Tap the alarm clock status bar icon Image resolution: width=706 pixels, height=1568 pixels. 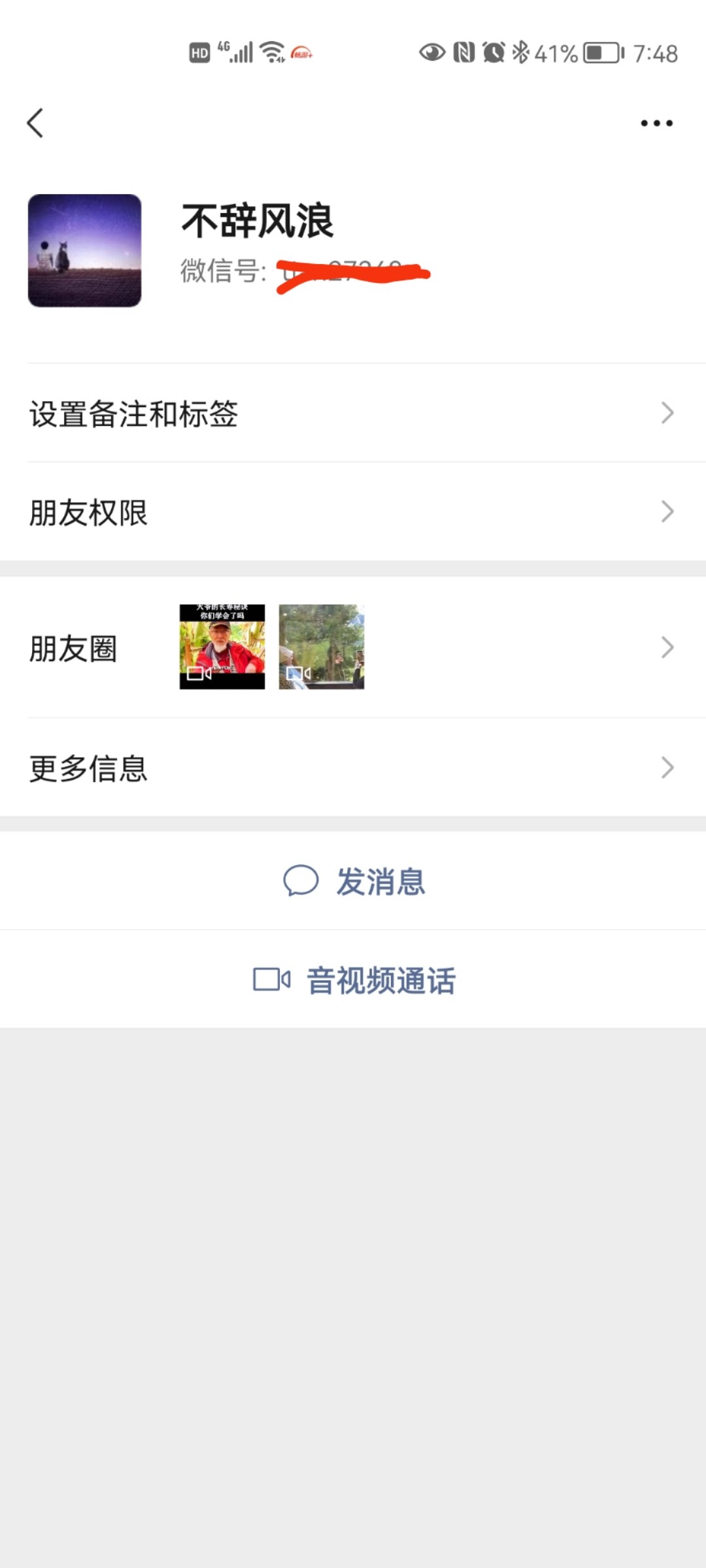[494, 52]
